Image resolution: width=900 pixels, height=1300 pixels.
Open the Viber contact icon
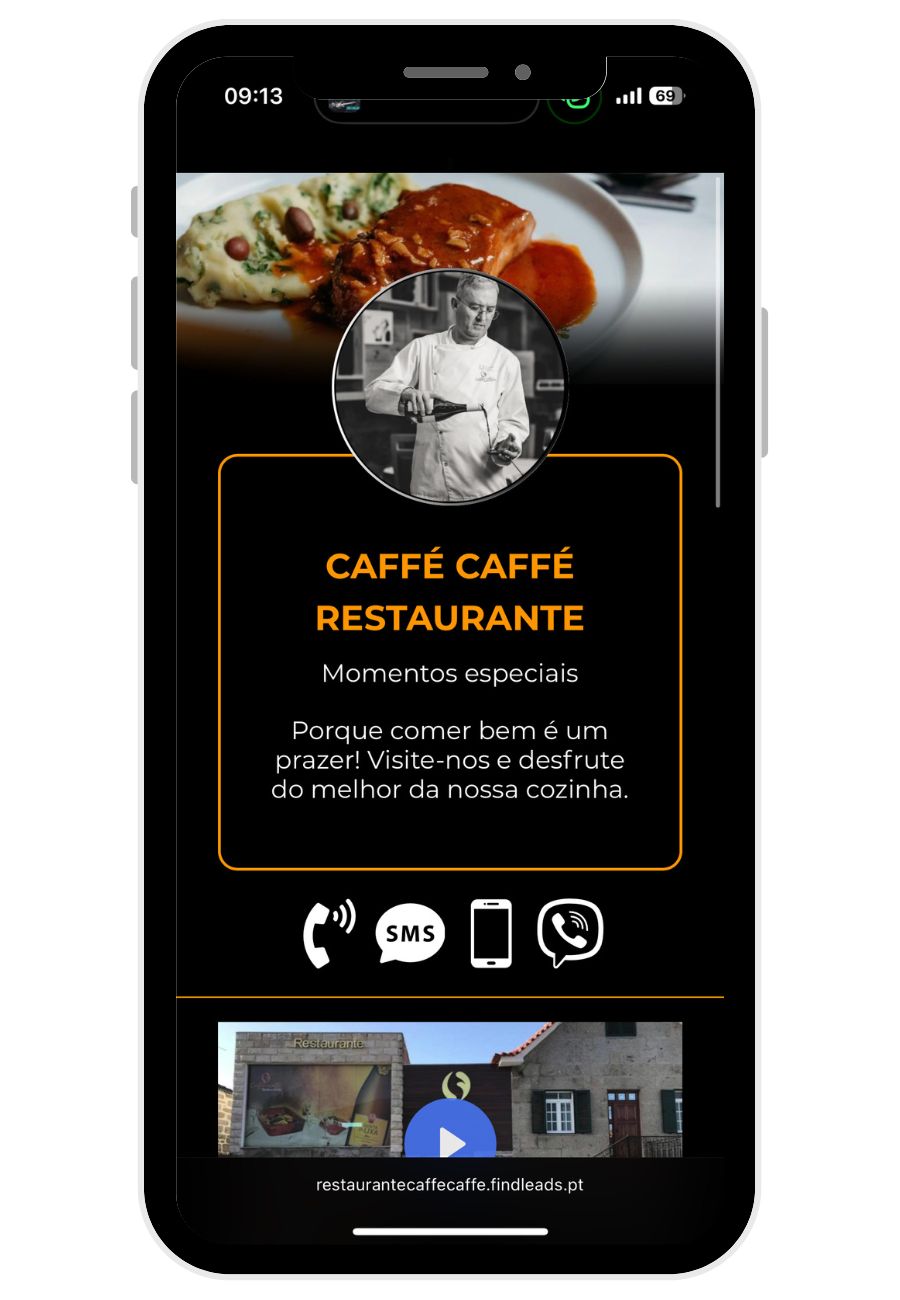[x=568, y=932]
